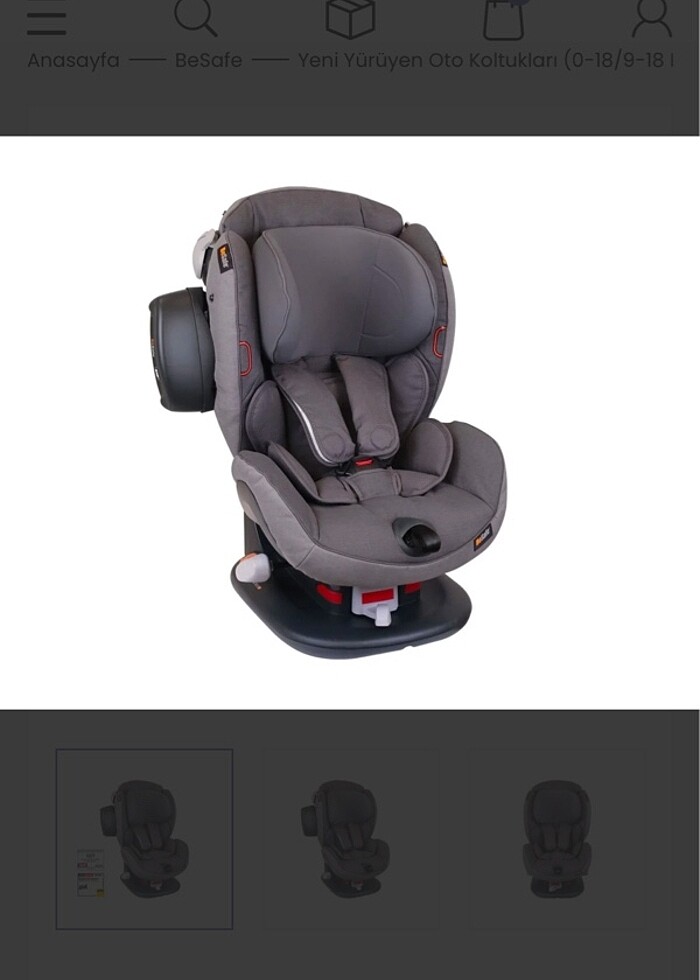Open the hamburger menu
Viewport: 700px width, 980px height.
pos(46,20)
